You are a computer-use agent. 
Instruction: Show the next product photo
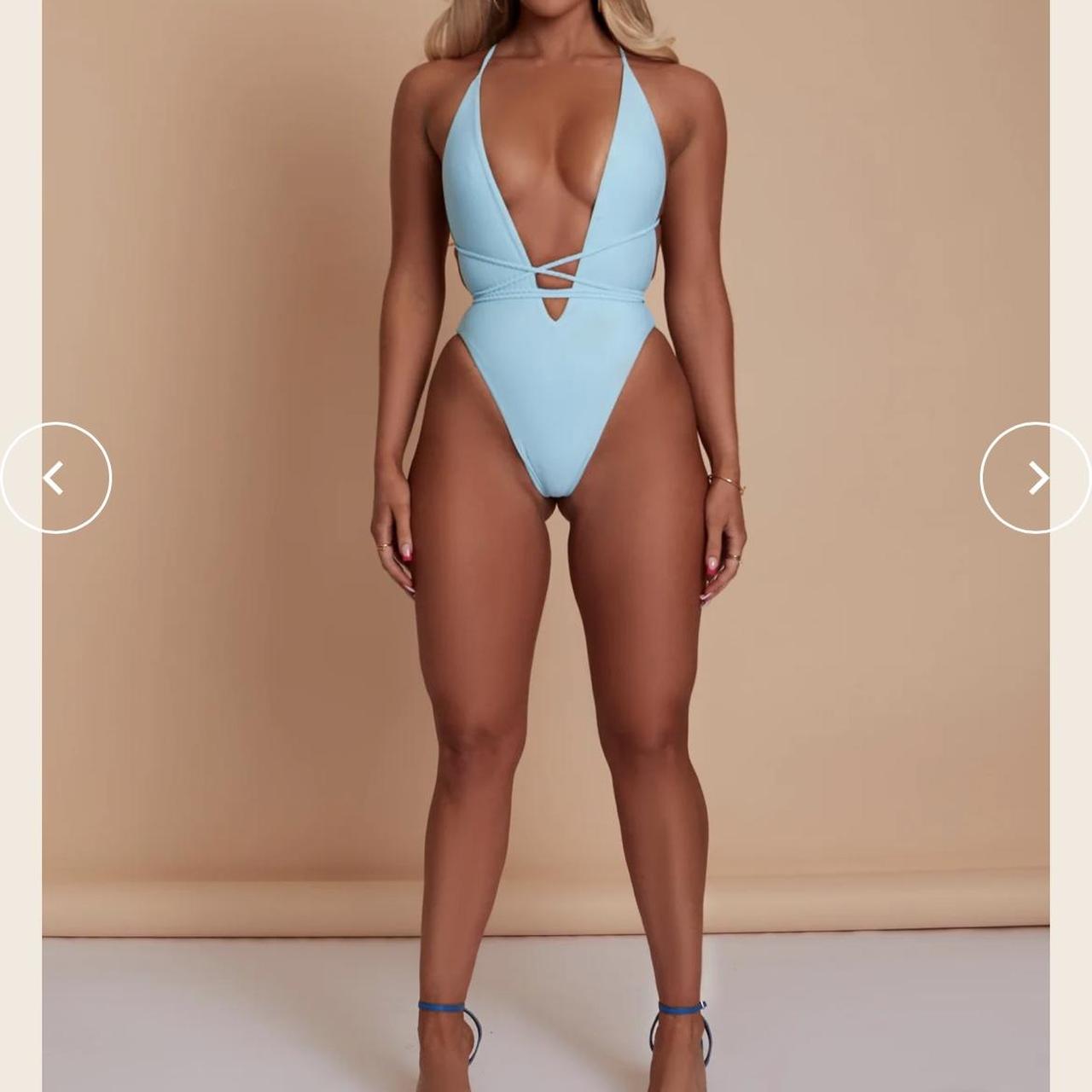point(1036,478)
